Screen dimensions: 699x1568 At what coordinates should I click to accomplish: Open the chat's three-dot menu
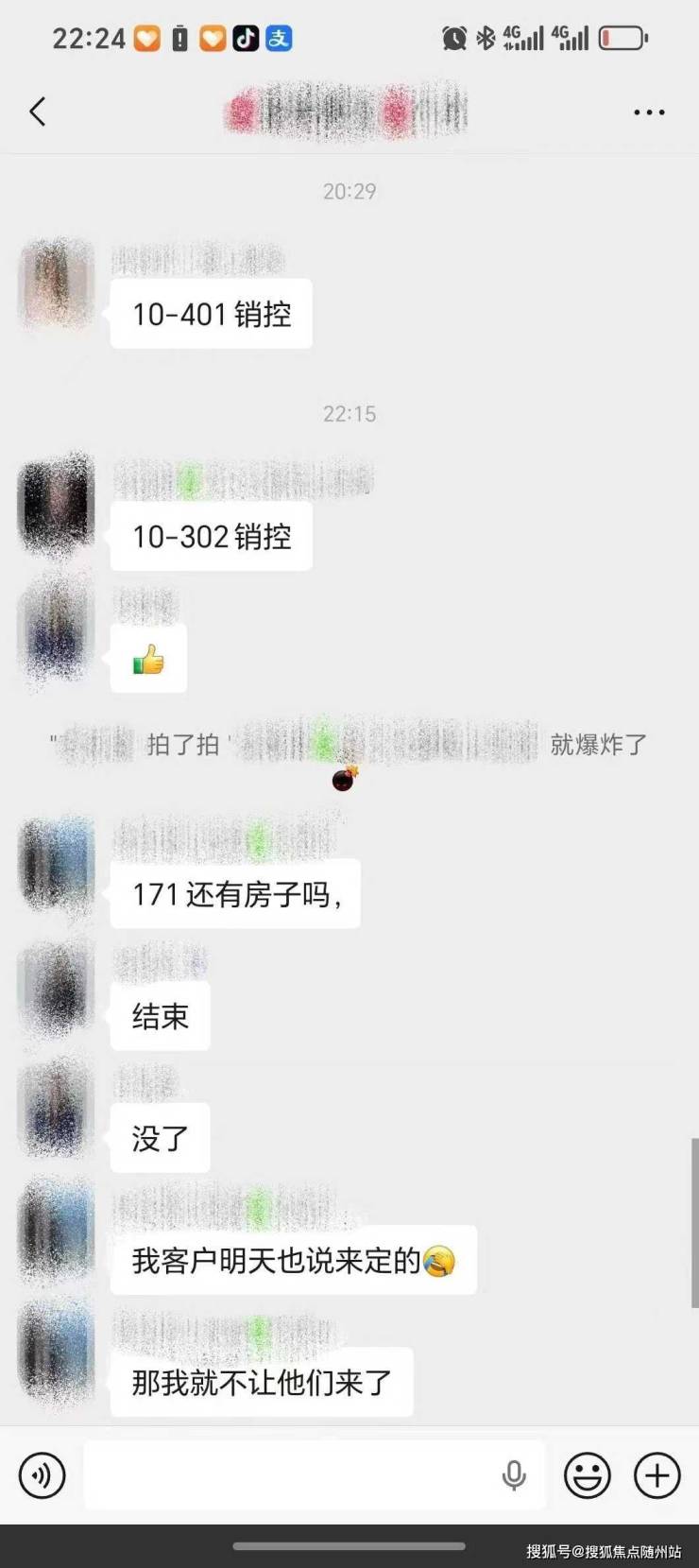[649, 112]
